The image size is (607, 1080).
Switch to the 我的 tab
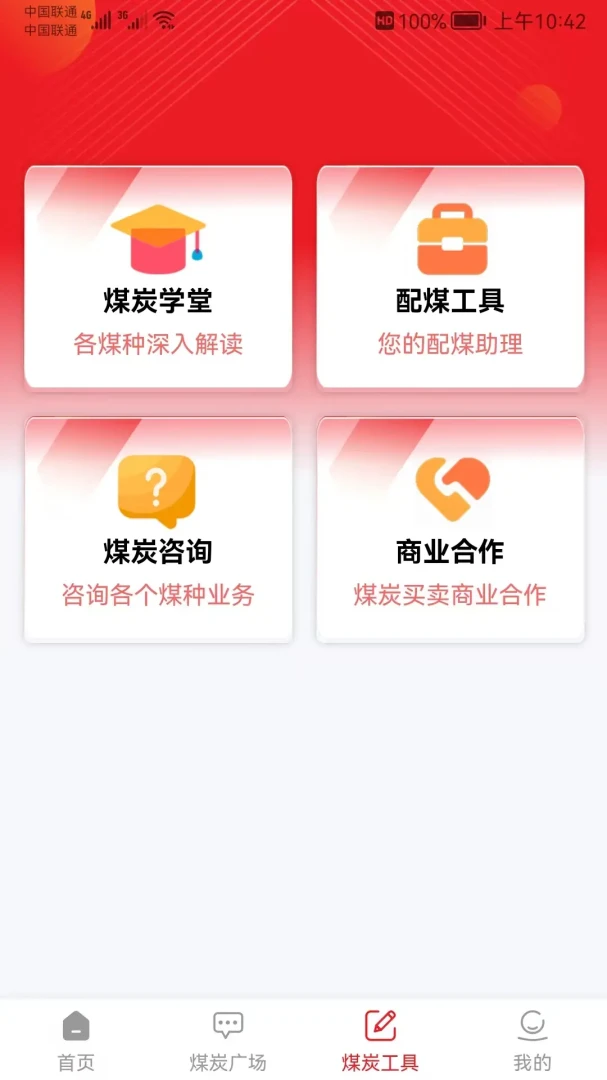(x=532, y=1040)
